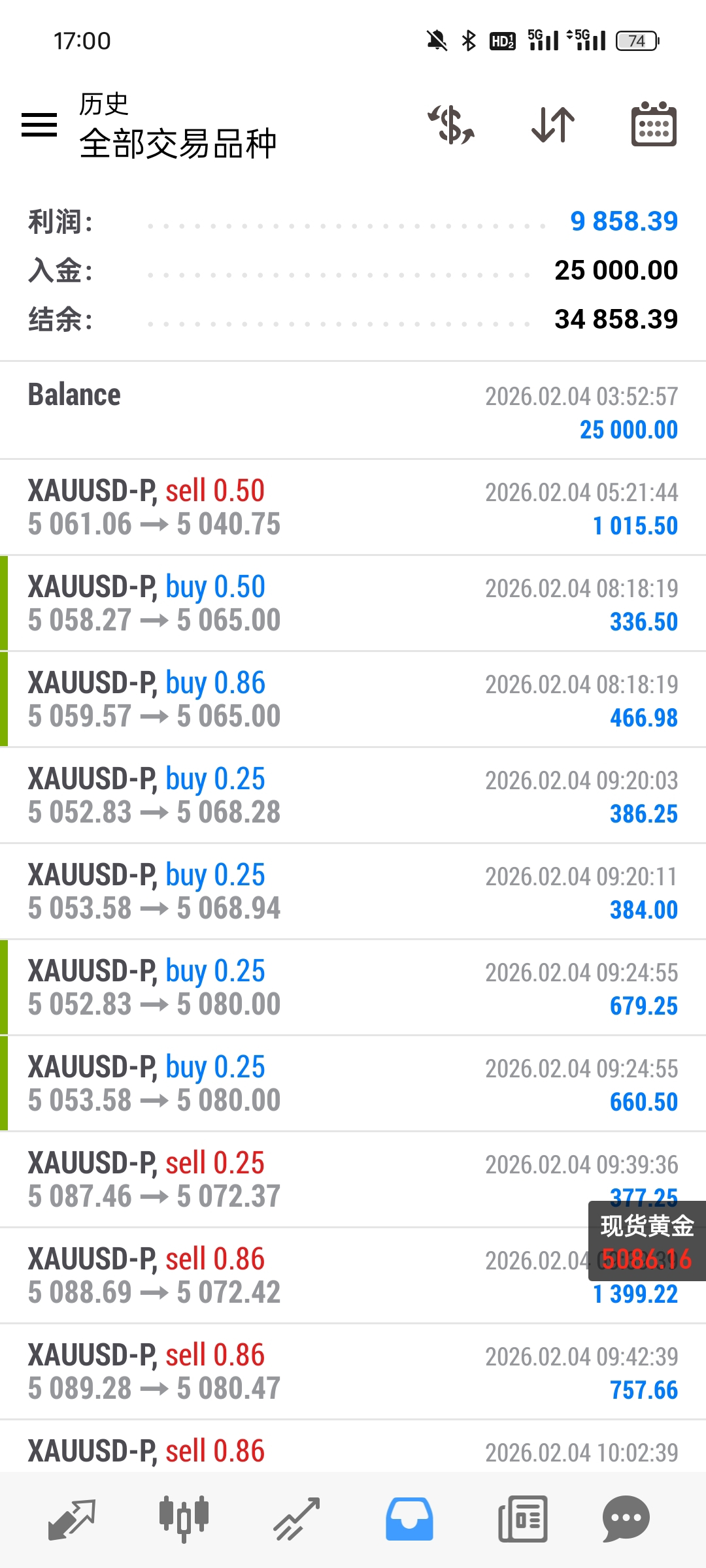Expand the buy 0.50 trade with profit 336.50
This screenshot has width=706, height=1568.
353,604
